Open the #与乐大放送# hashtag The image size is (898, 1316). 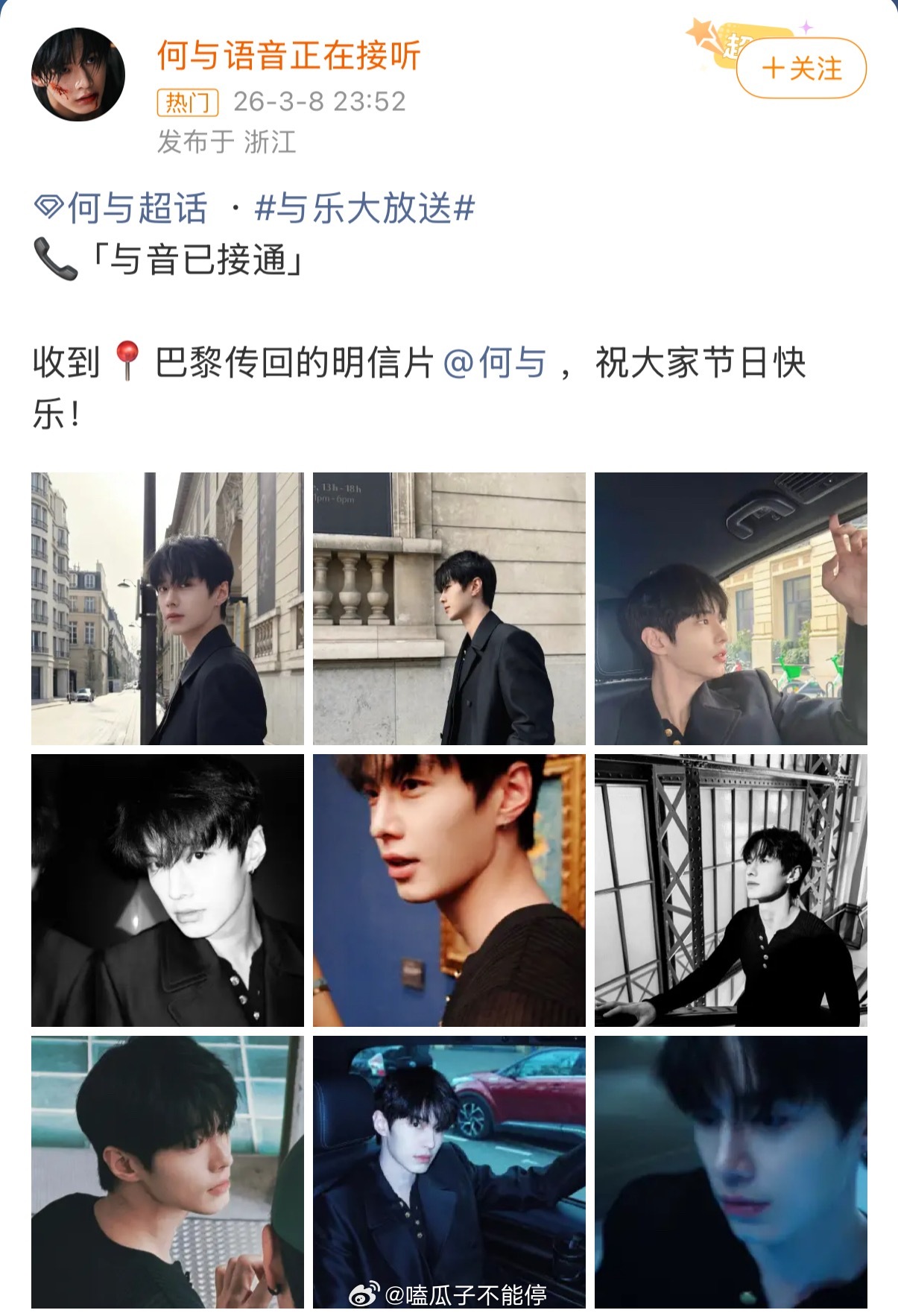(365, 209)
